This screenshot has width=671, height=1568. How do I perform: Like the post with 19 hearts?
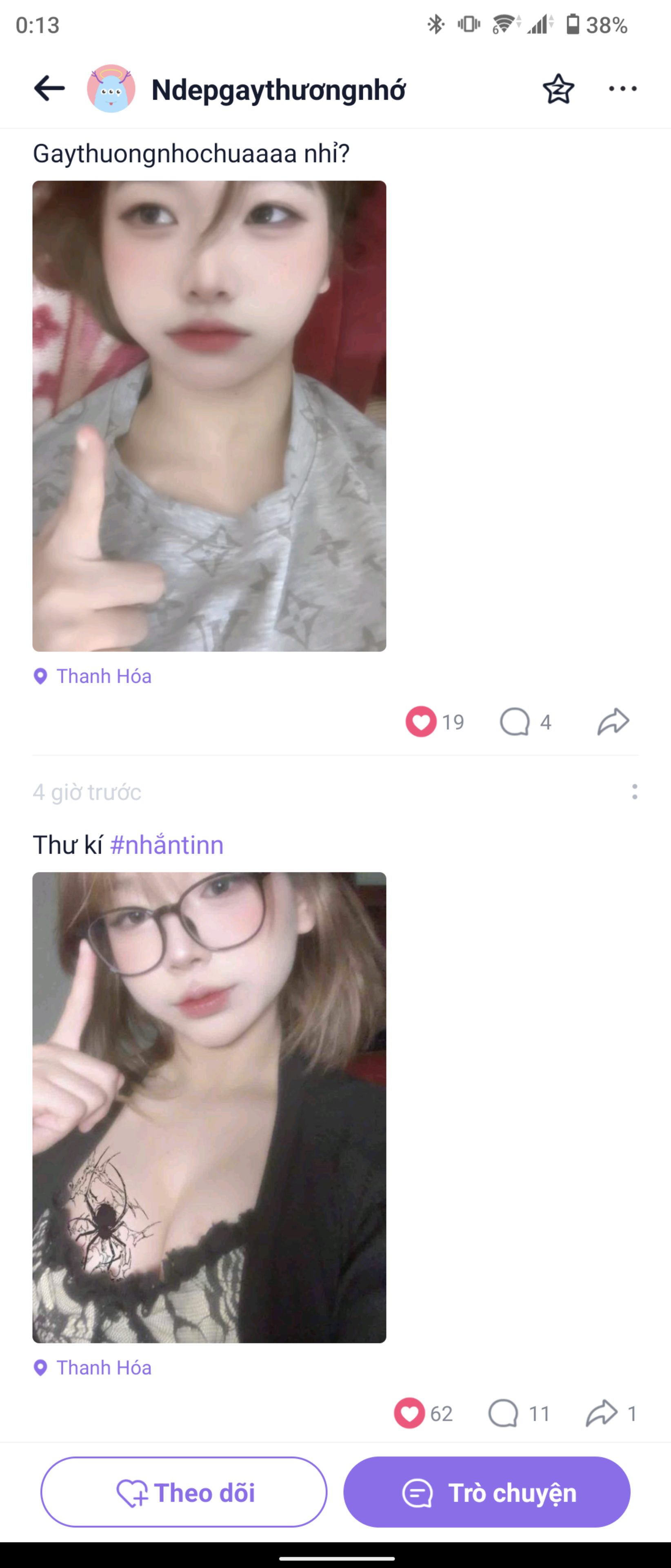[421, 722]
